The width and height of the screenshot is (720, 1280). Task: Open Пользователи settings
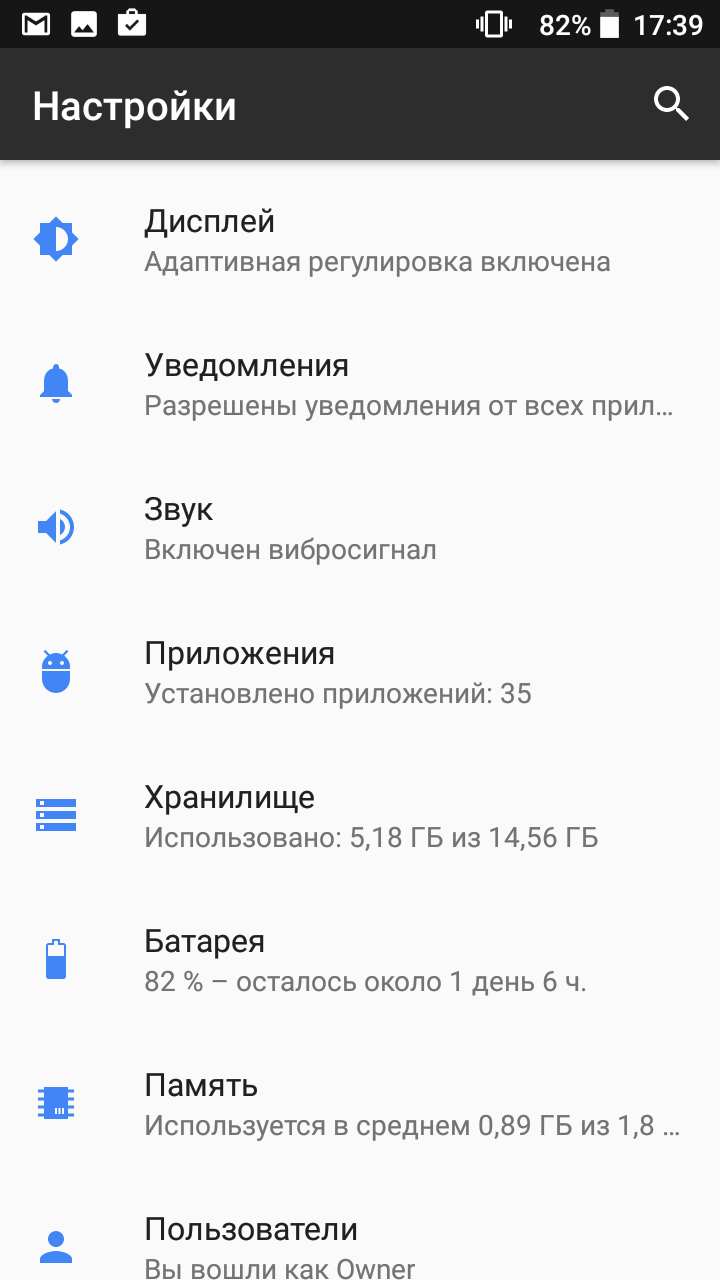[x=360, y=1228]
